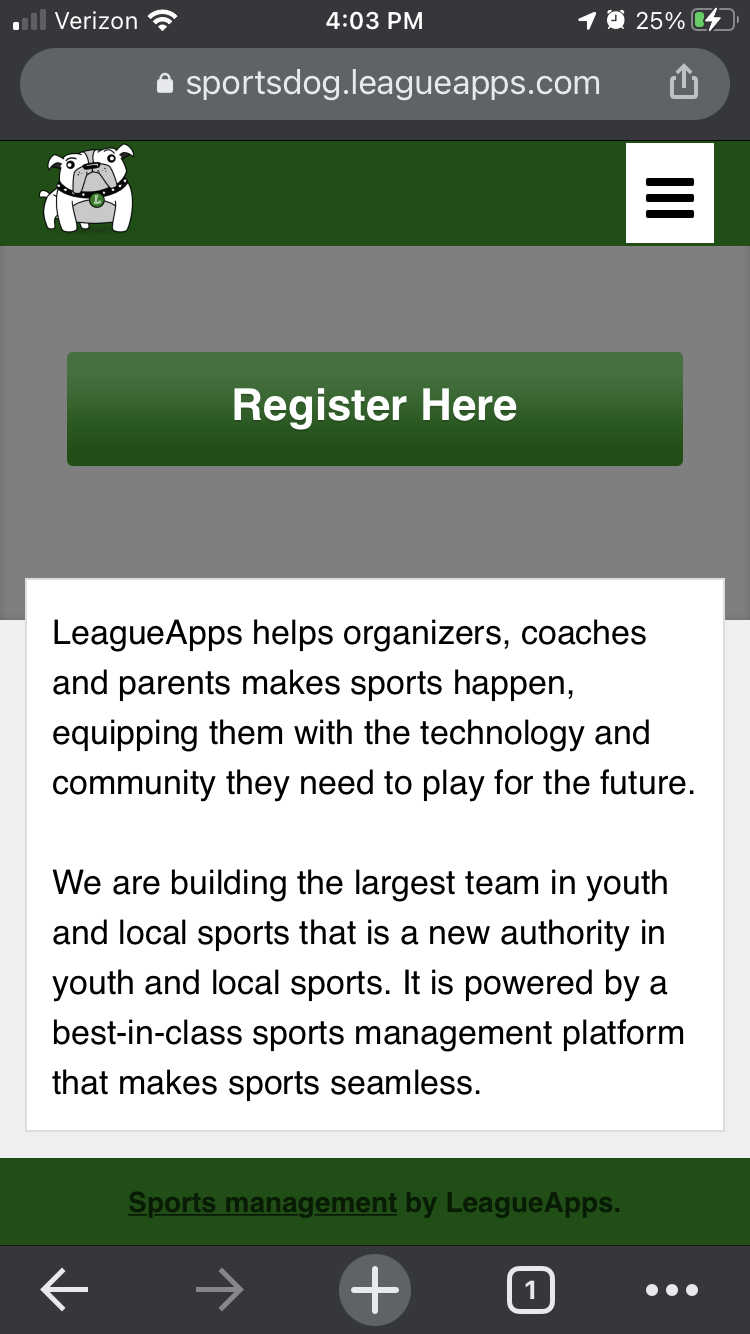Go forward to the next page
Screen dimensions: 750x1334
coord(220,1290)
